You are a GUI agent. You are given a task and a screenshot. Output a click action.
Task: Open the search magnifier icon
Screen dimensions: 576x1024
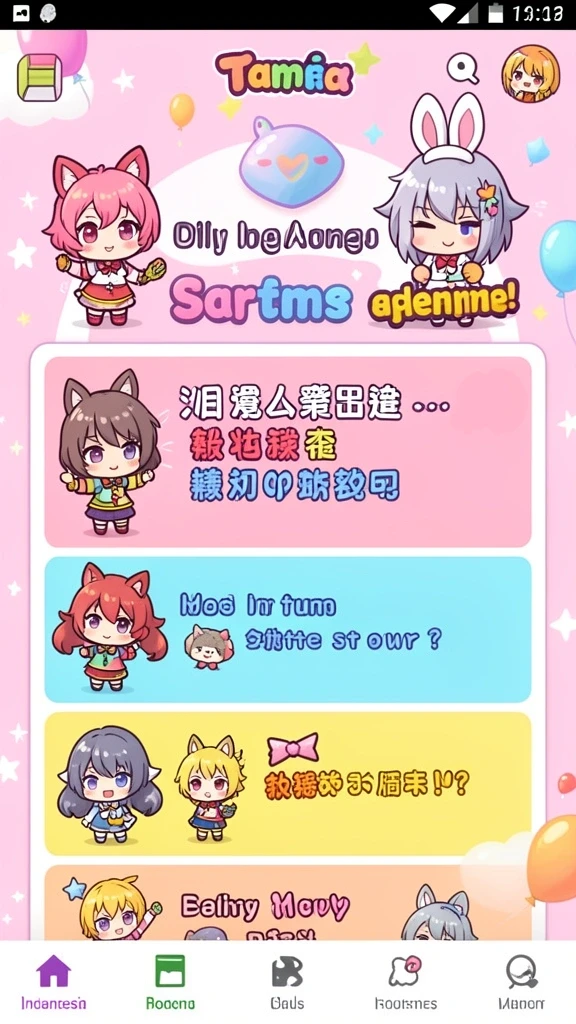pyautogui.click(x=462, y=69)
